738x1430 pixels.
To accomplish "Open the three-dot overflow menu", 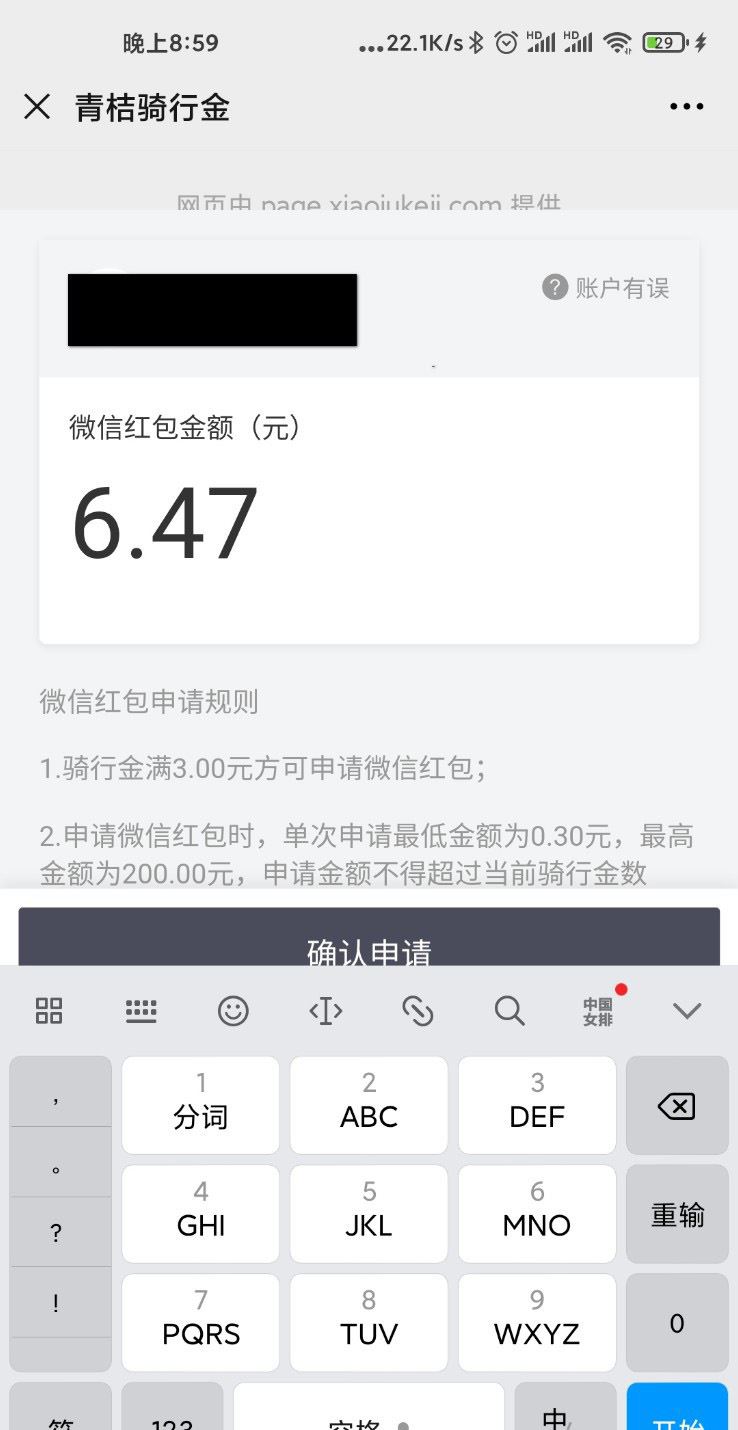I will [687, 107].
